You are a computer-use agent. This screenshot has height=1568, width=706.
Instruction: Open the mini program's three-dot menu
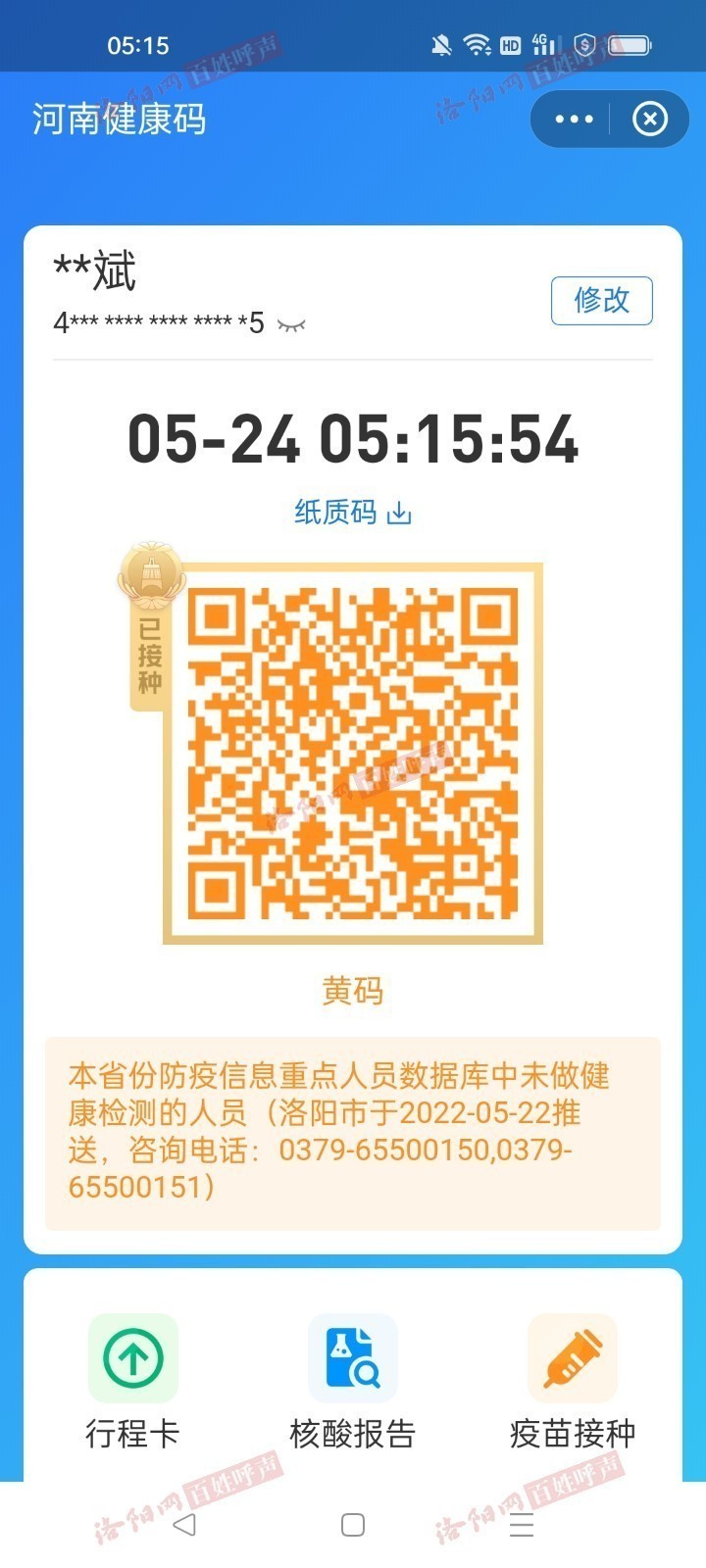click(574, 120)
